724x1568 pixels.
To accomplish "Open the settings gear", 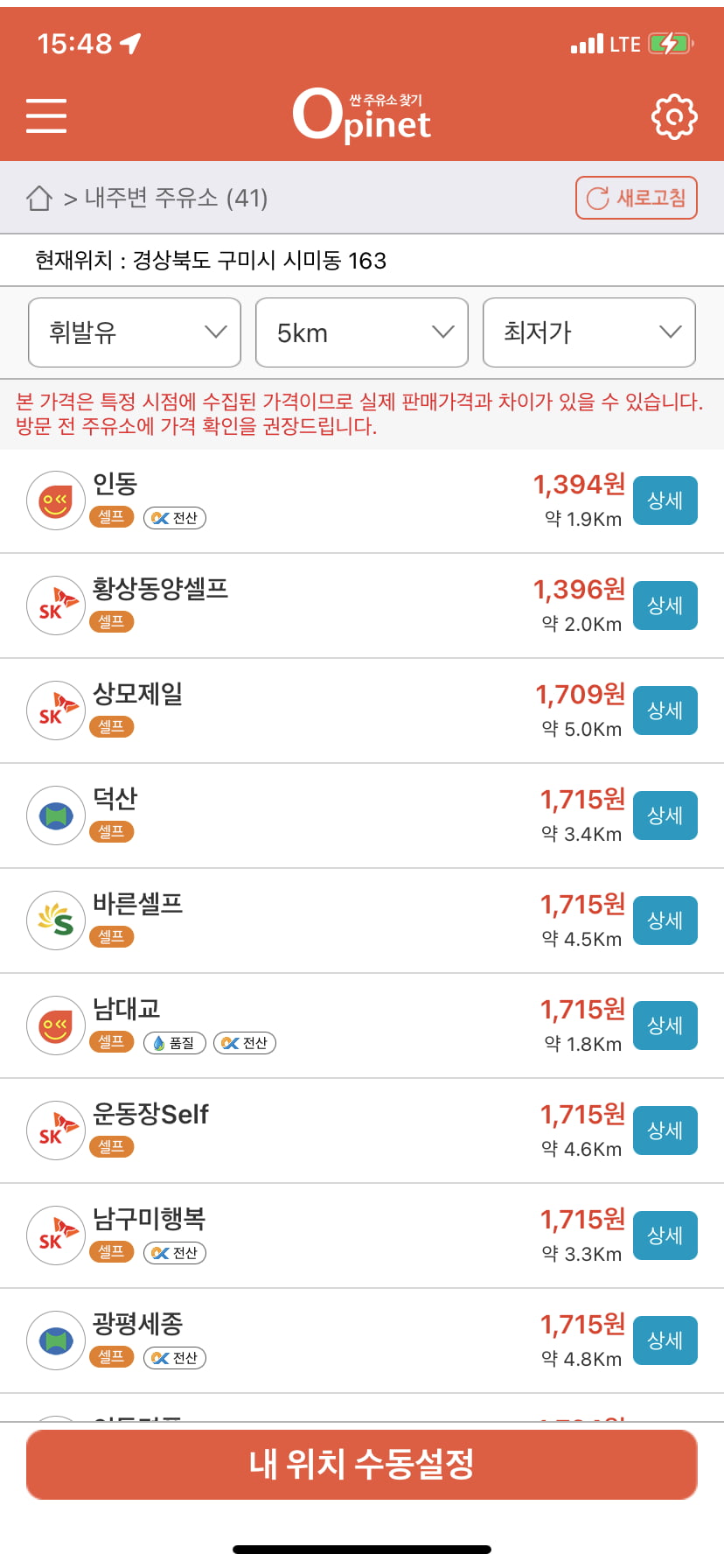I will [x=674, y=116].
